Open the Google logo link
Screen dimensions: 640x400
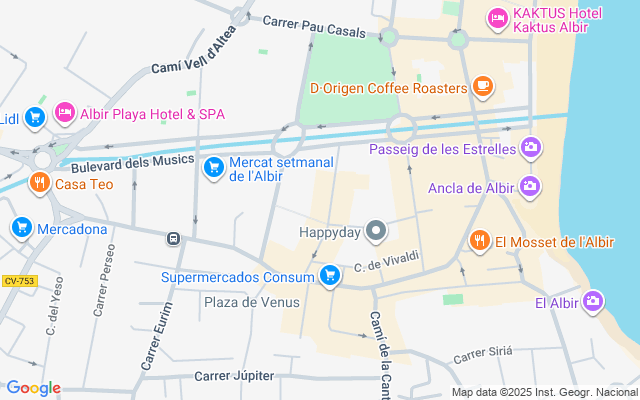(33, 388)
